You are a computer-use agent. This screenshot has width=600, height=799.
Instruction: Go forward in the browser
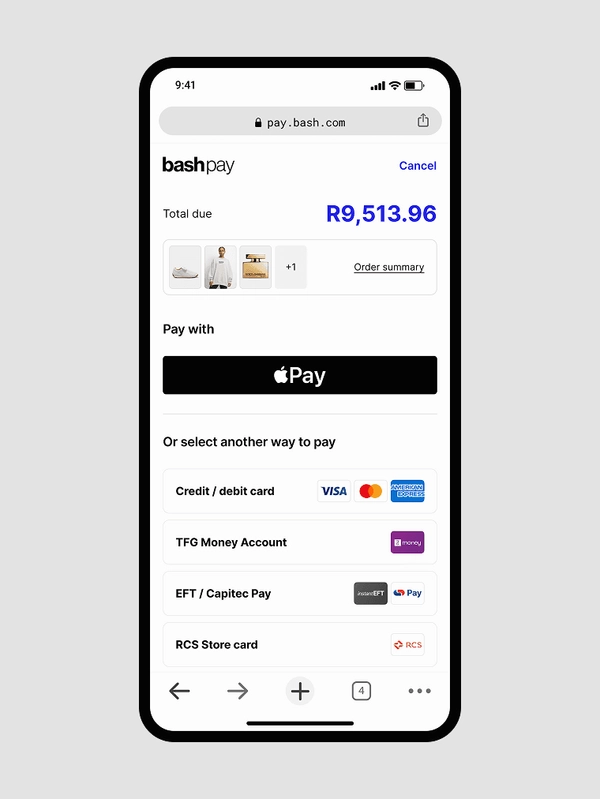click(238, 691)
